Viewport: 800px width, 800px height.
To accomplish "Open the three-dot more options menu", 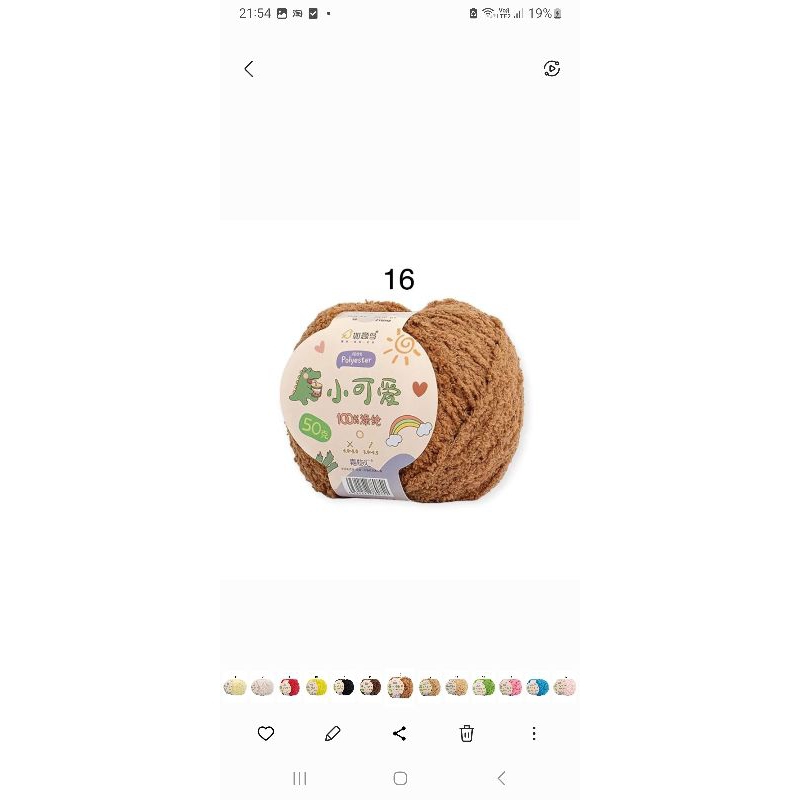I will pos(534,734).
